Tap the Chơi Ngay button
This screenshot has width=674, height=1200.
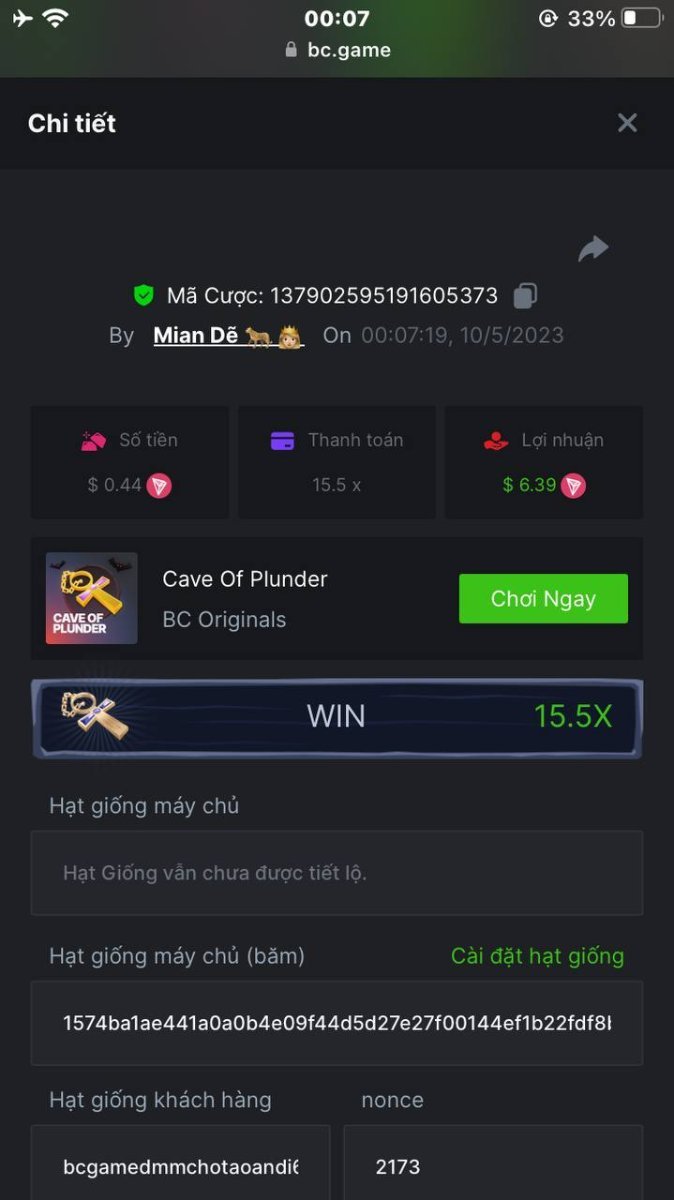(543, 599)
